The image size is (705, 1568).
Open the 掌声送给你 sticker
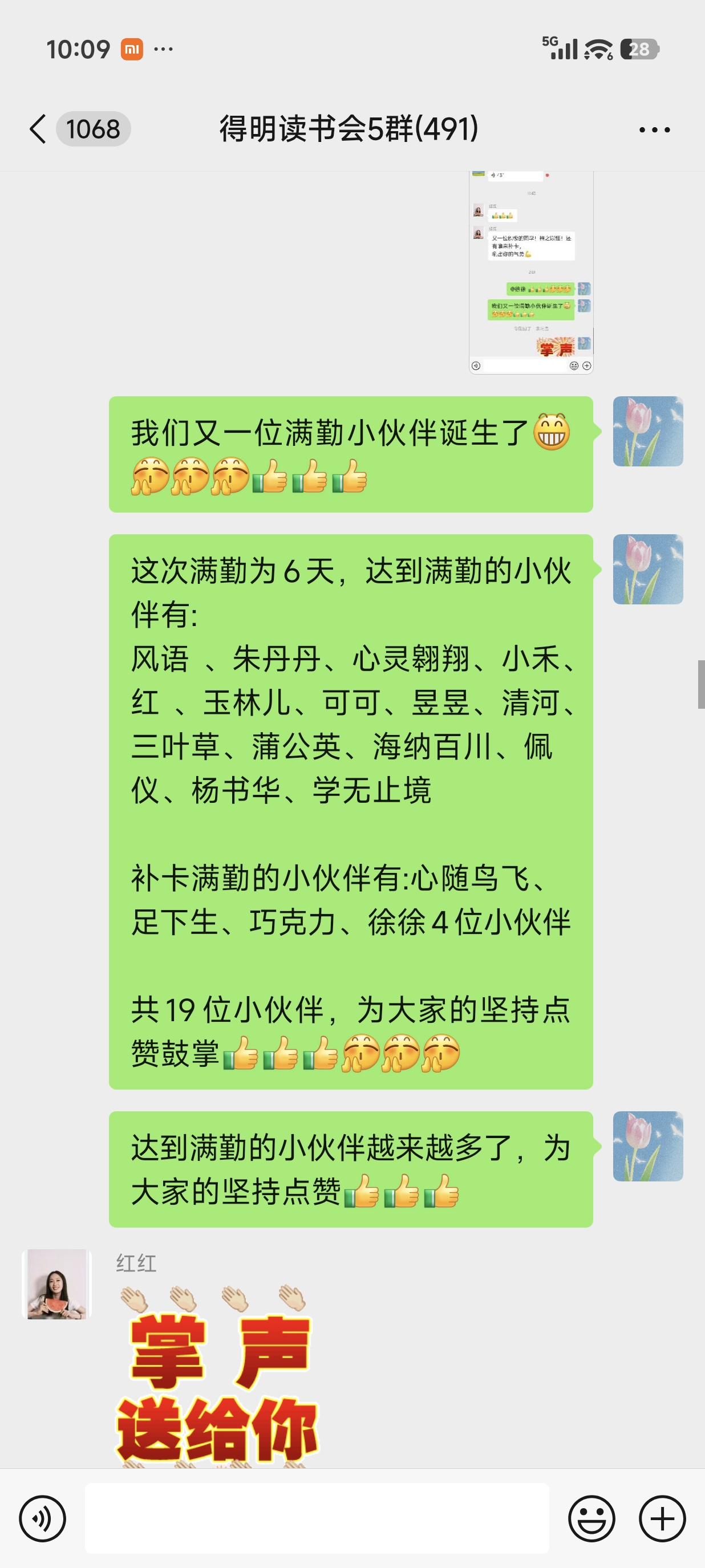coord(216,1376)
